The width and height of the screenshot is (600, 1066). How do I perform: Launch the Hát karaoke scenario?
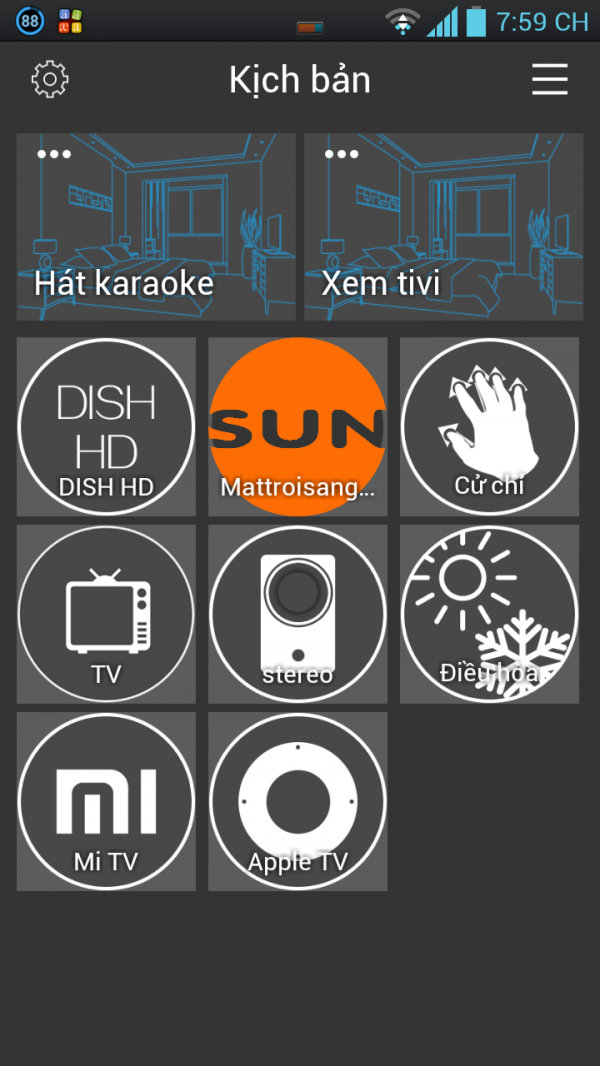(x=156, y=240)
